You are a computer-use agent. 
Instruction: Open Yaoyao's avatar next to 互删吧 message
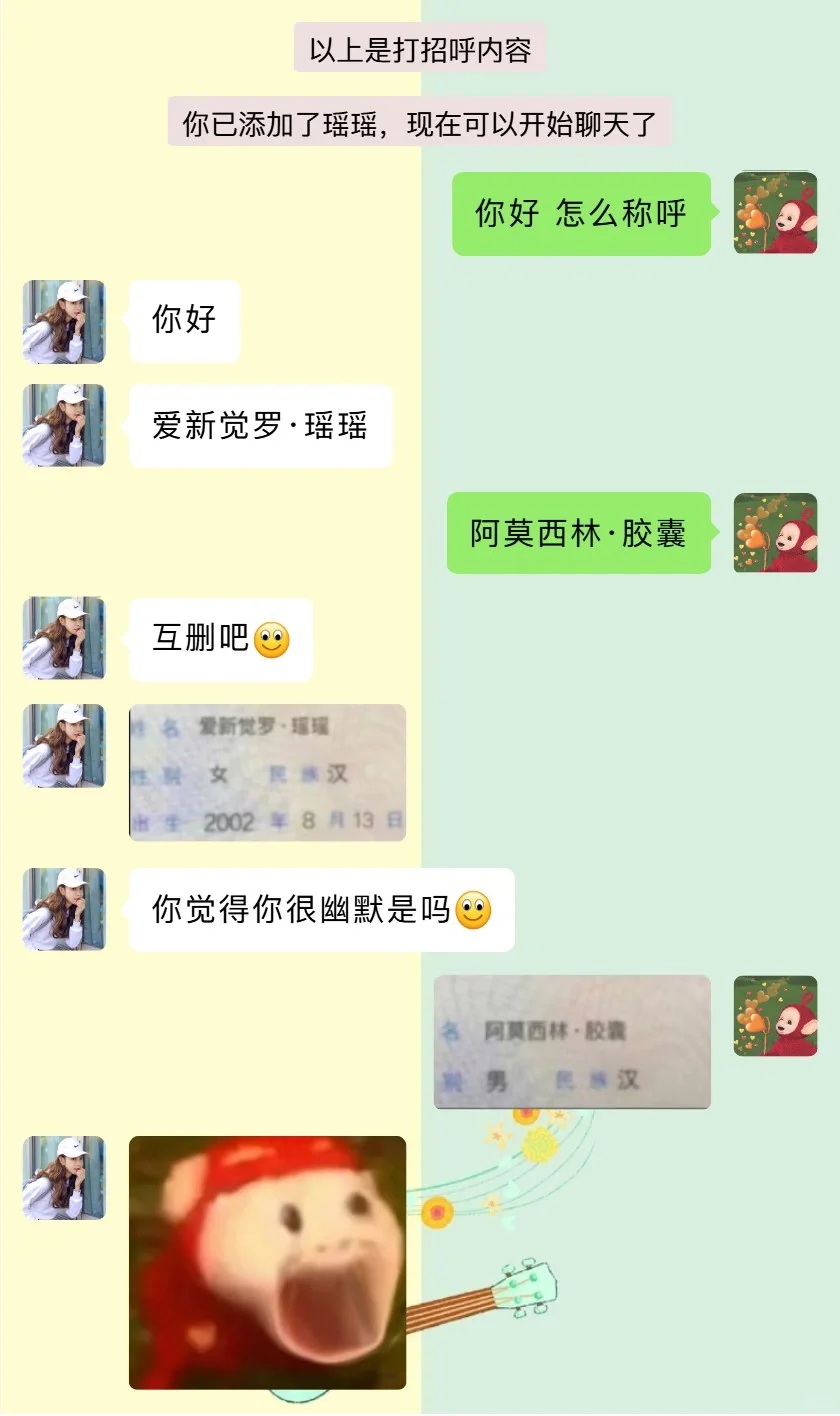point(63,639)
